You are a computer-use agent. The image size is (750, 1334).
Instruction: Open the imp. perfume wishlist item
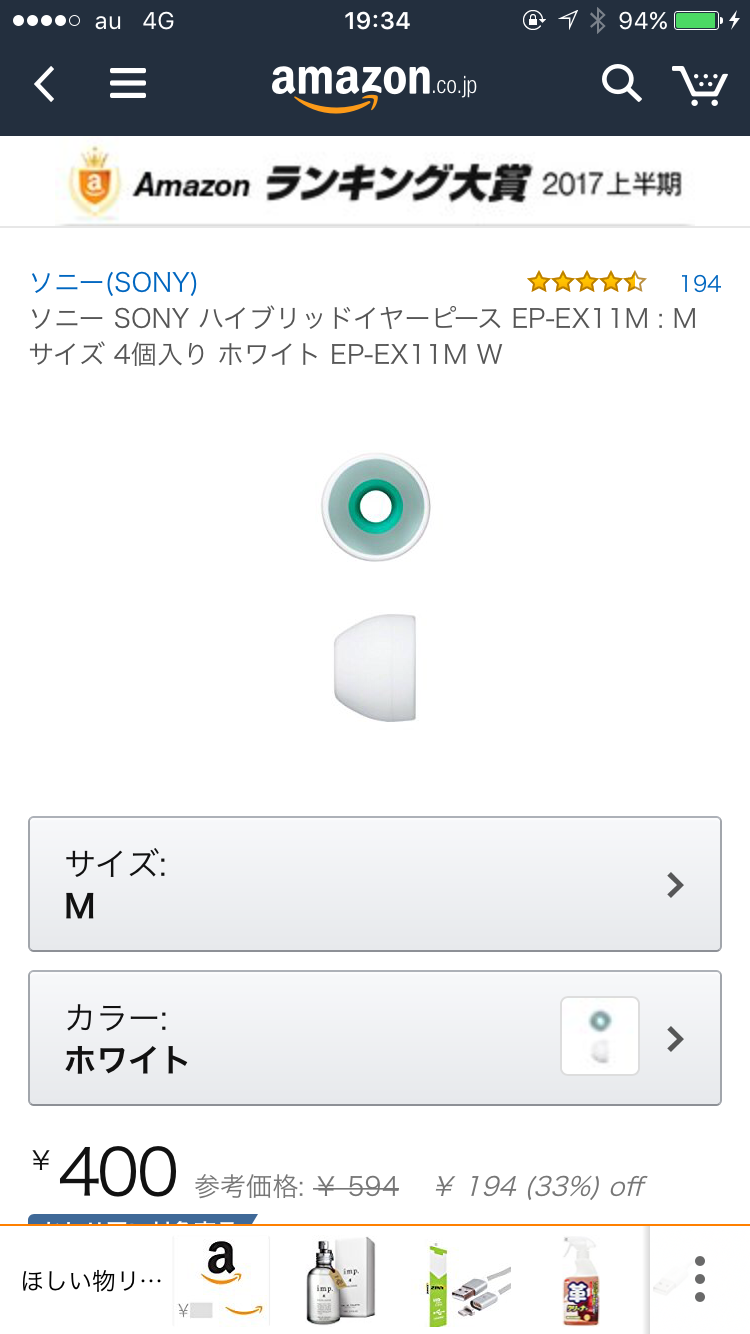[339, 1279]
